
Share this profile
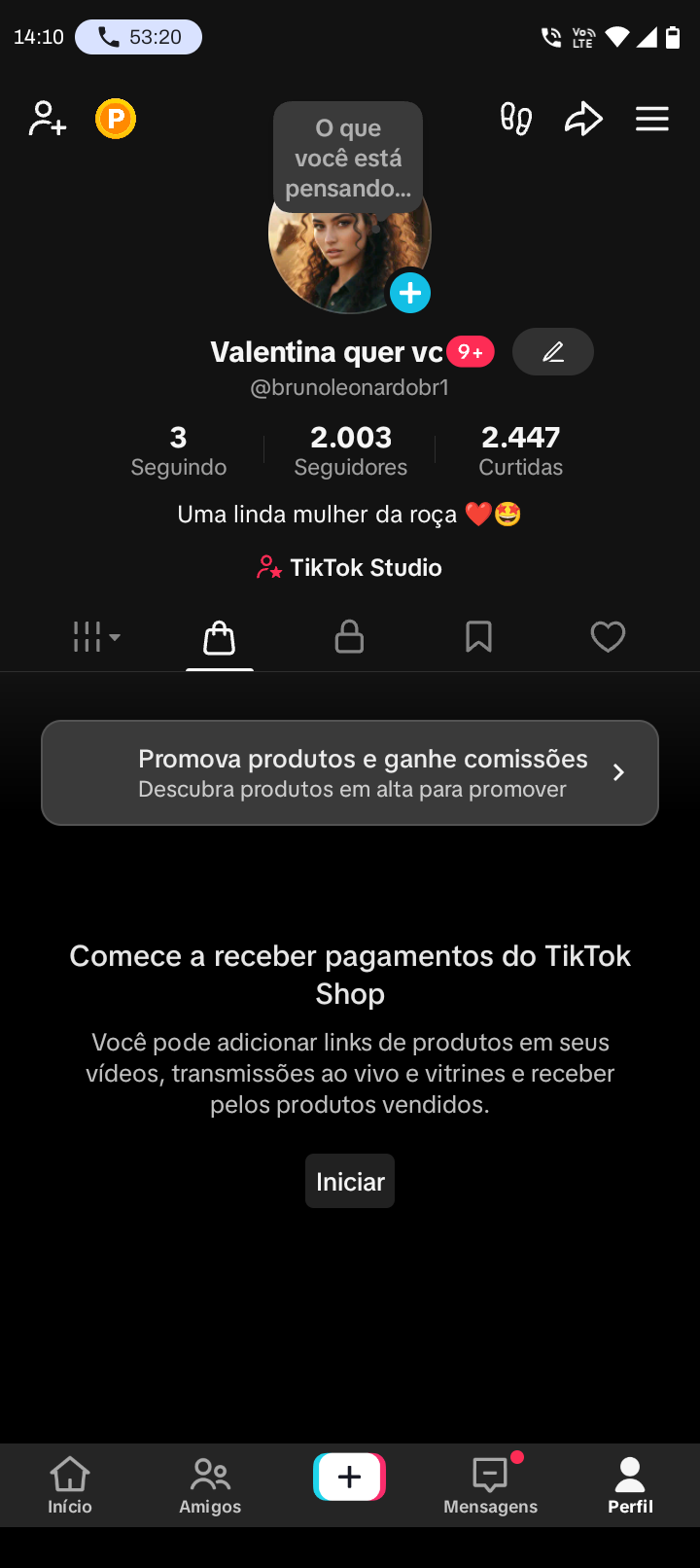click(x=583, y=119)
